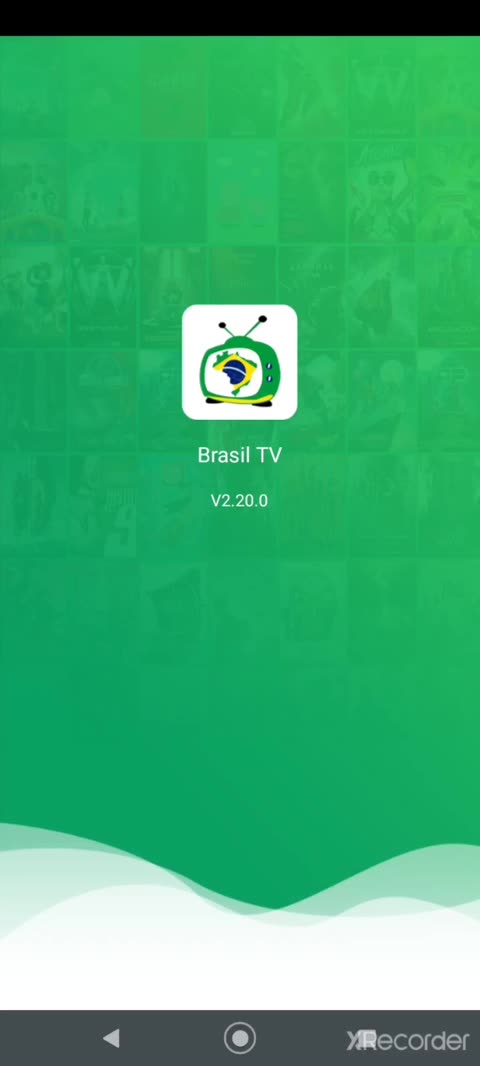This screenshot has width=480, height=1066.
Task: Go to the home screen
Action: click(240, 1038)
